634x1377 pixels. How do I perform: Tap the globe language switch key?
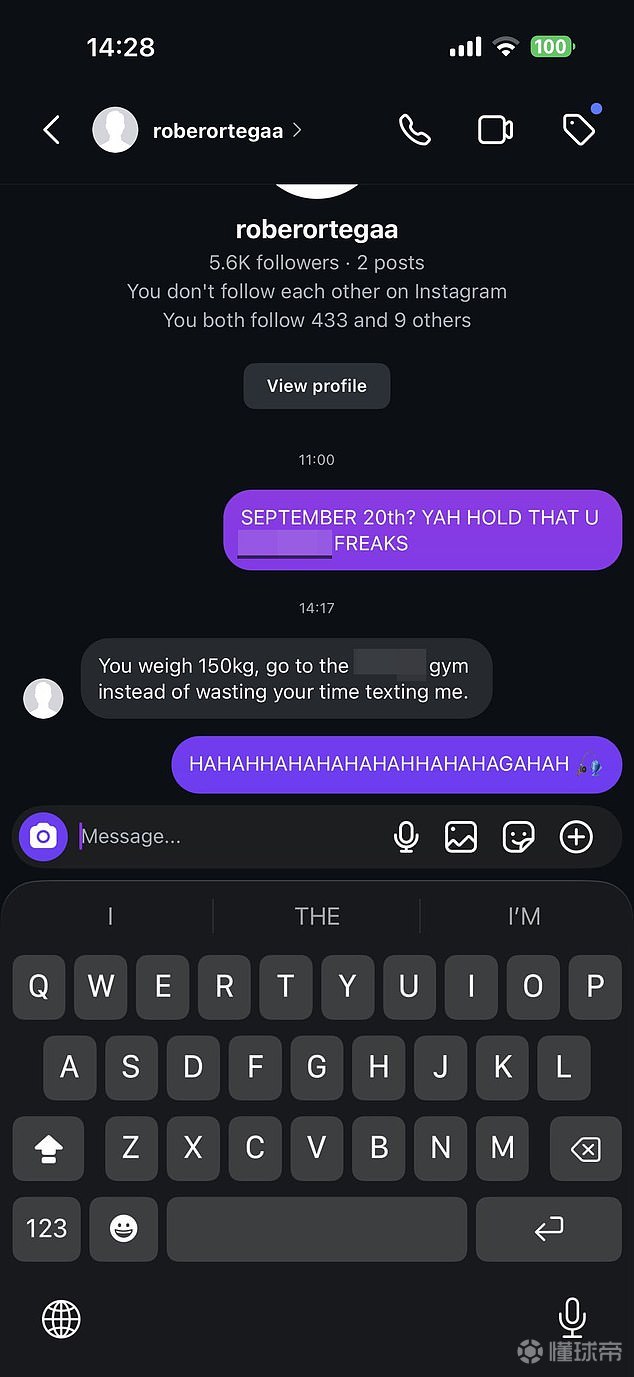pyautogui.click(x=61, y=1319)
